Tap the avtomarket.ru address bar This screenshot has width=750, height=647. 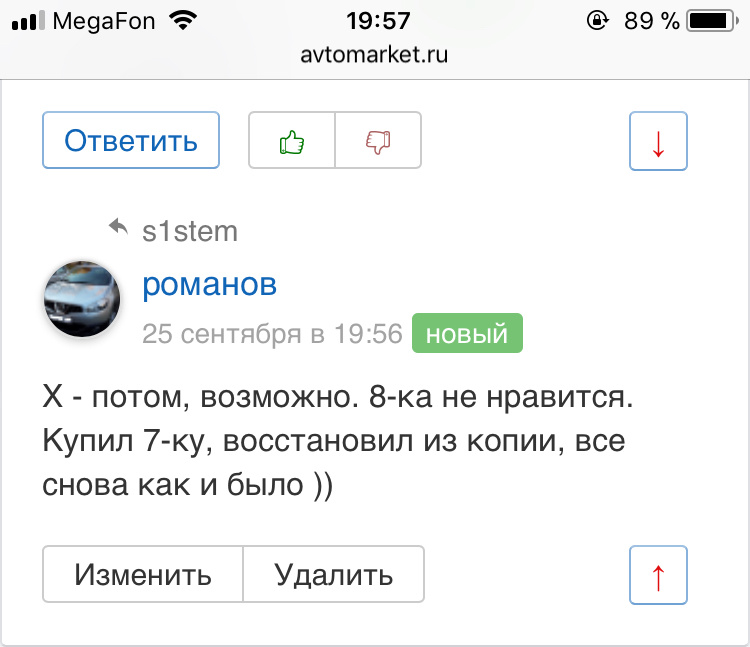click(374, 55)
